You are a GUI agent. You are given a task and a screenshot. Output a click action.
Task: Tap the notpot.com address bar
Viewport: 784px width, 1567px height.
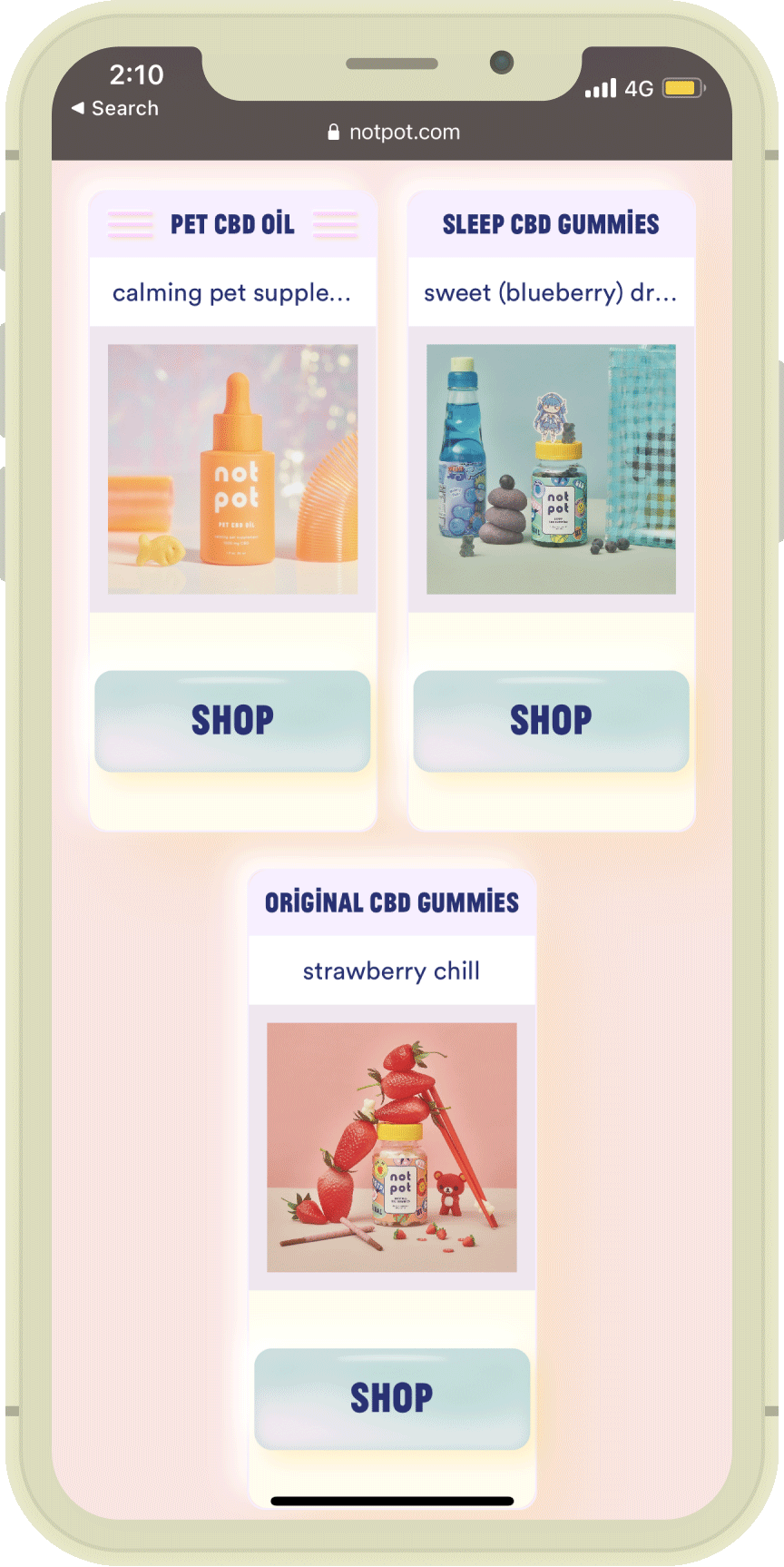(x=394, y=133)
